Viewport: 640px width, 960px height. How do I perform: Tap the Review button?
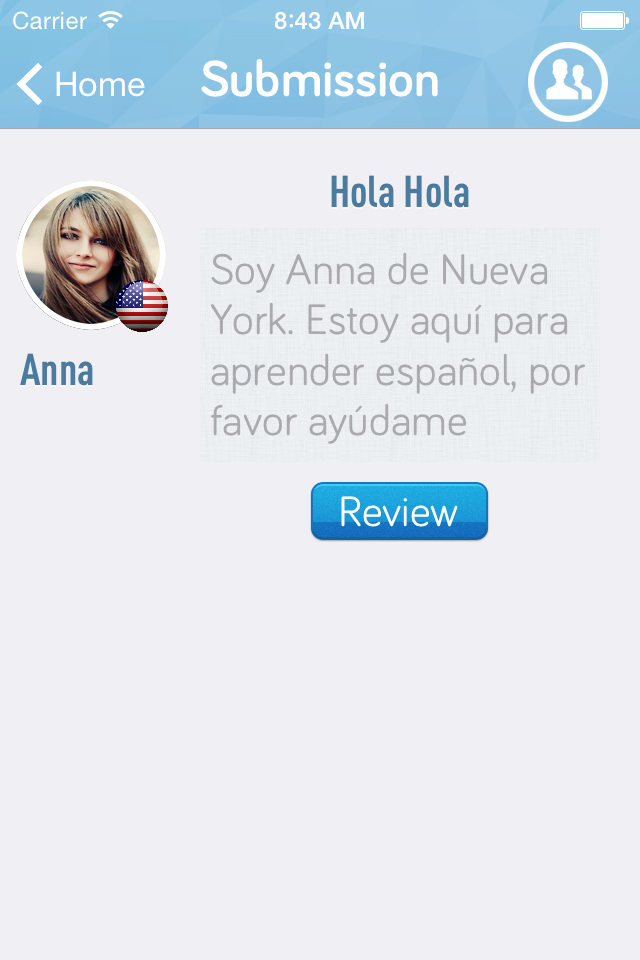(399, 511)
